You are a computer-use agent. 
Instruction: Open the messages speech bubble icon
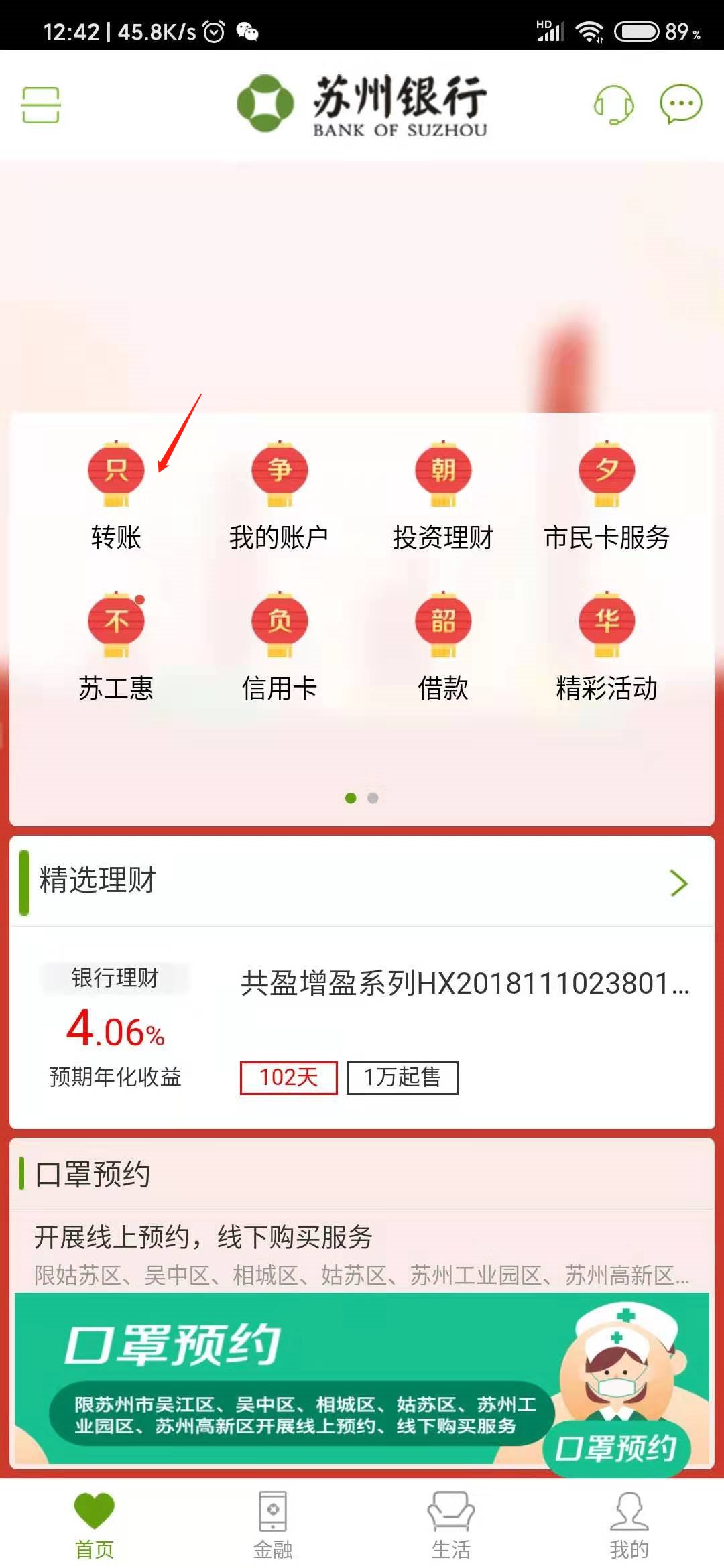pyautogui.click(x=680, y=104)
